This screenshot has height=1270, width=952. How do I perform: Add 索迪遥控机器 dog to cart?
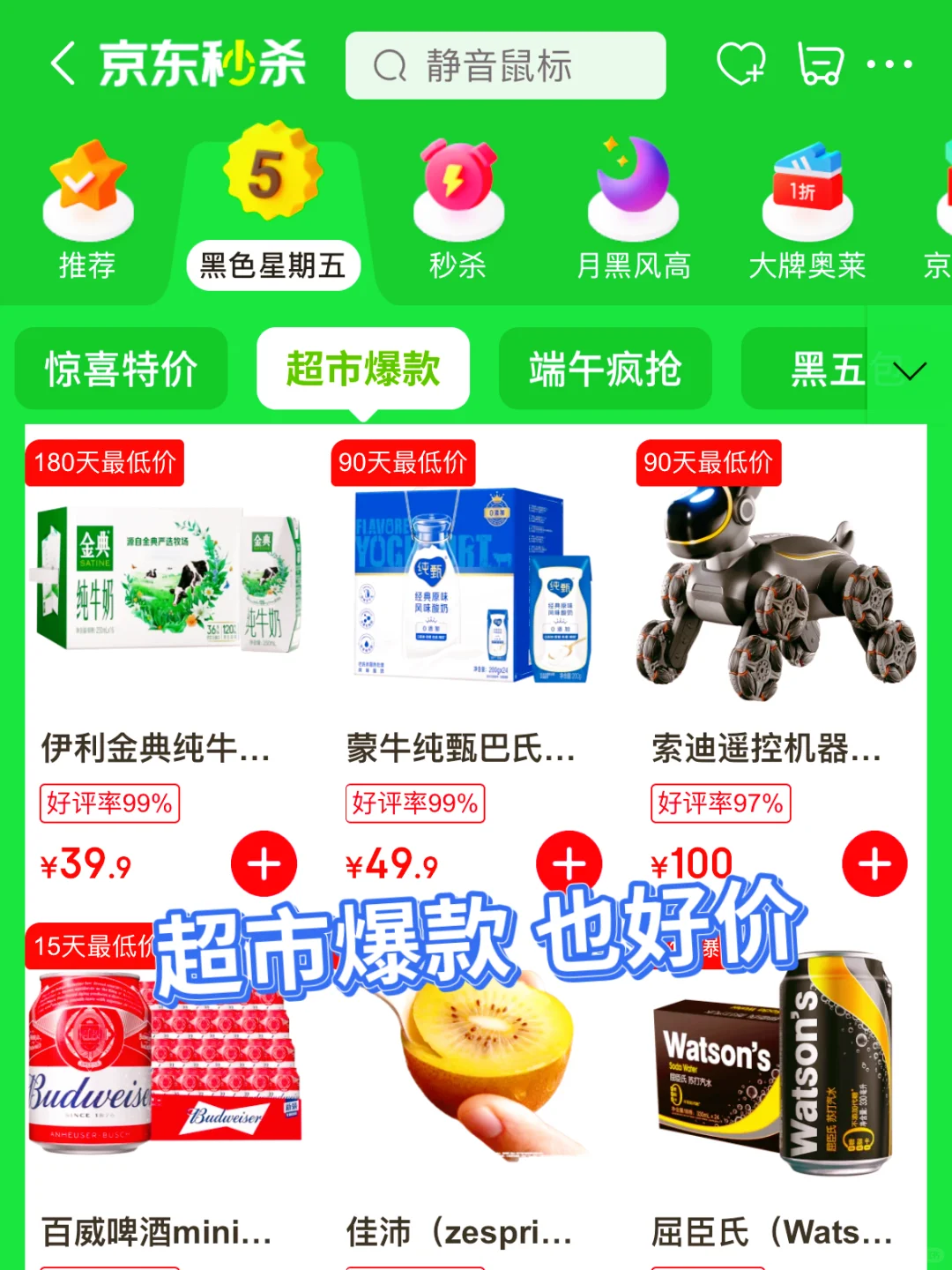(874, 864)
